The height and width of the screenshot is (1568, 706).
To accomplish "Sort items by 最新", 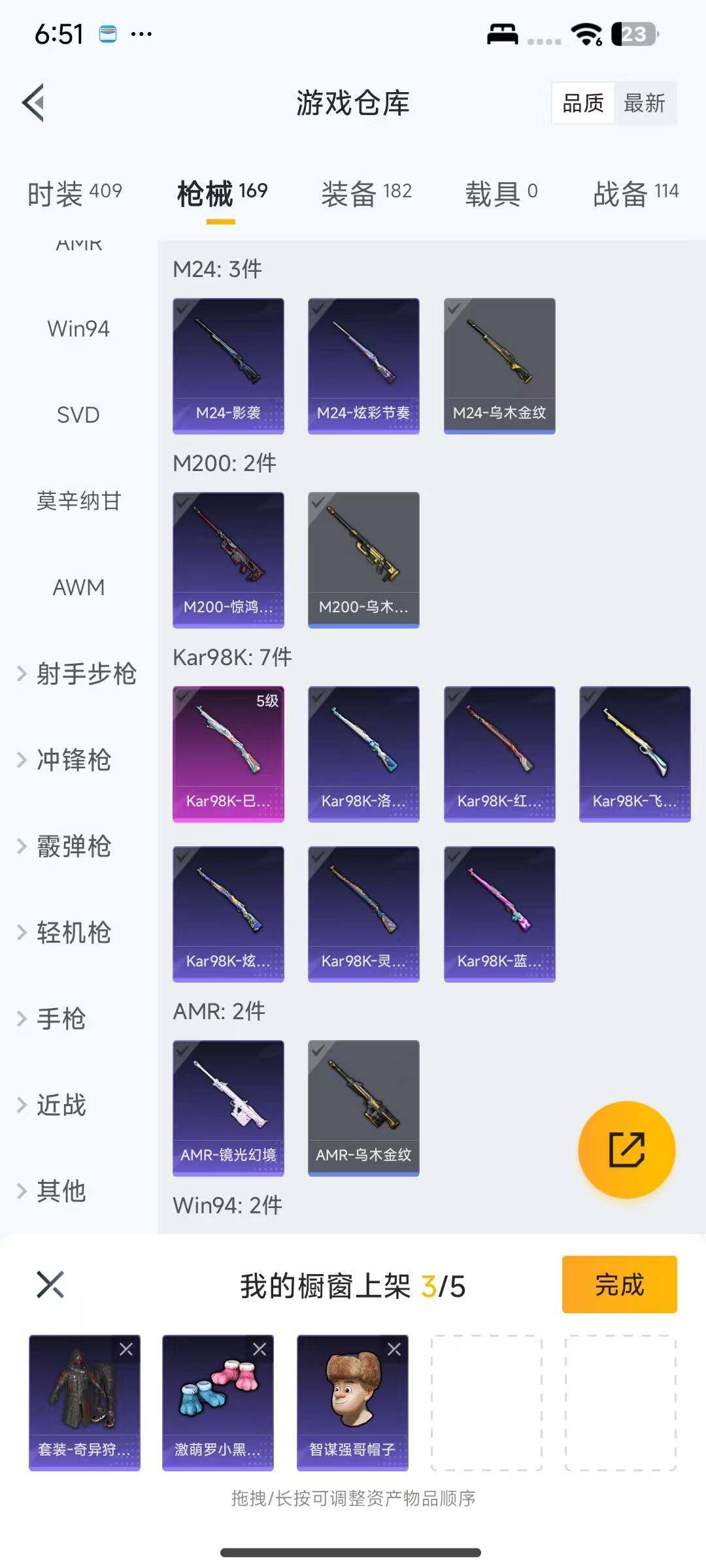I will pyautogui.click(x=645, y=103).
